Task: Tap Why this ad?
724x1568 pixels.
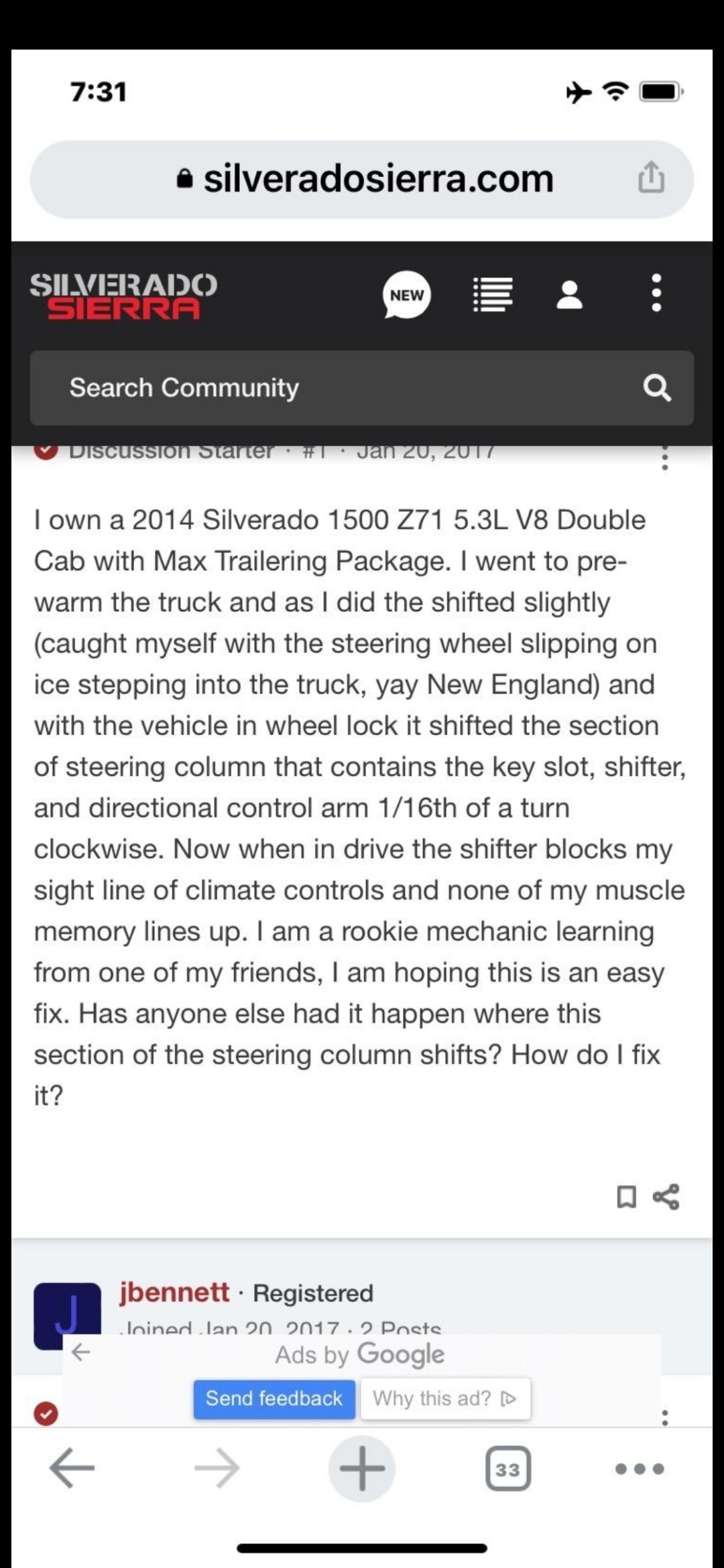Action: (445, 1398)
